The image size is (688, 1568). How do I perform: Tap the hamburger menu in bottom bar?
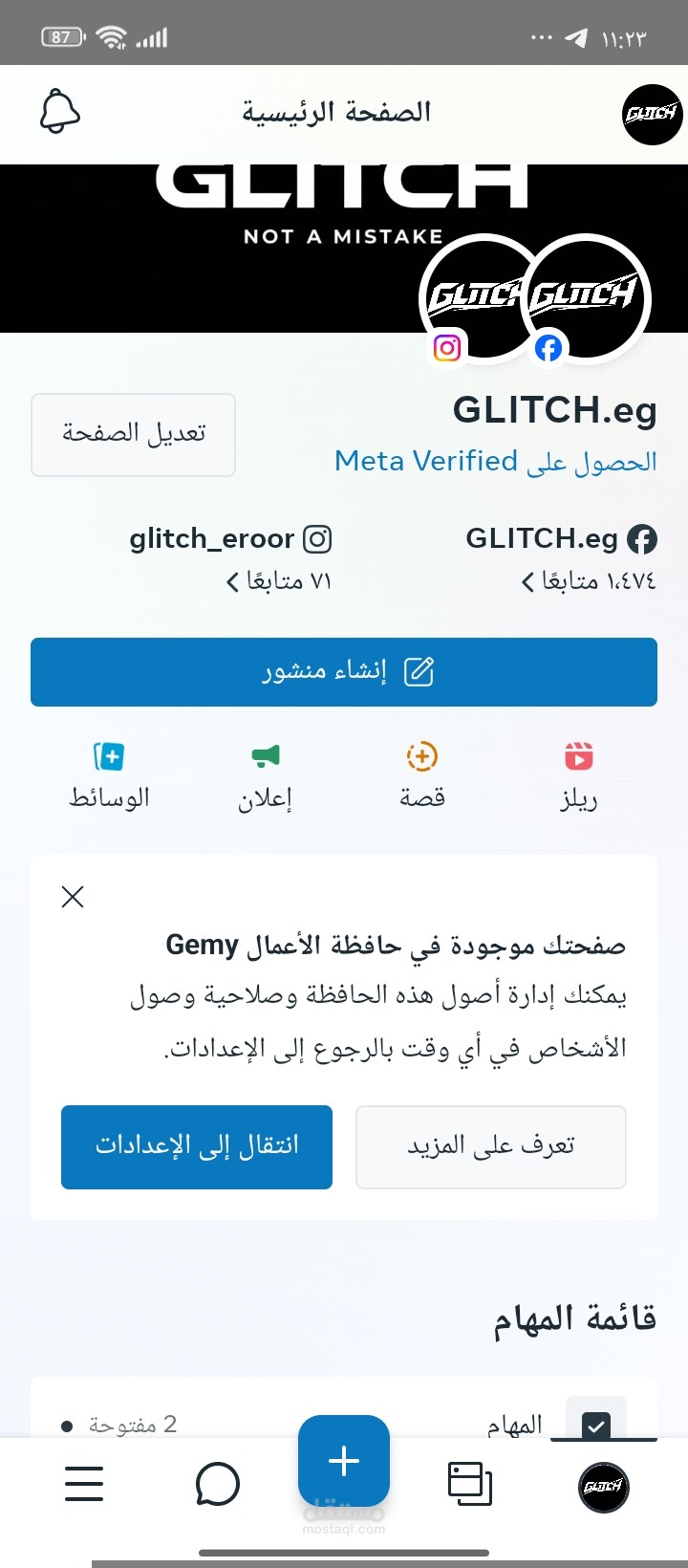[83, 1484]
